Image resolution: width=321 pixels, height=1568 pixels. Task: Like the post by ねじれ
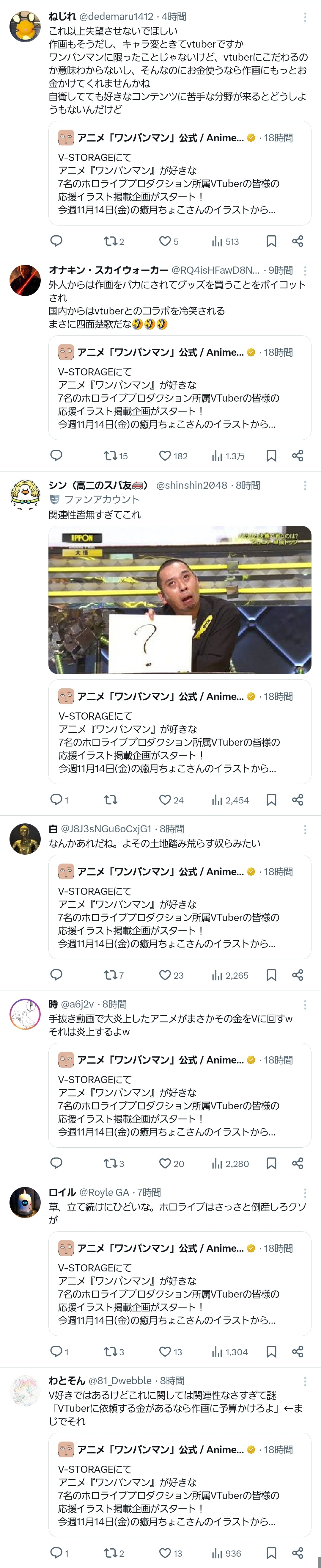tap(165, 242)
